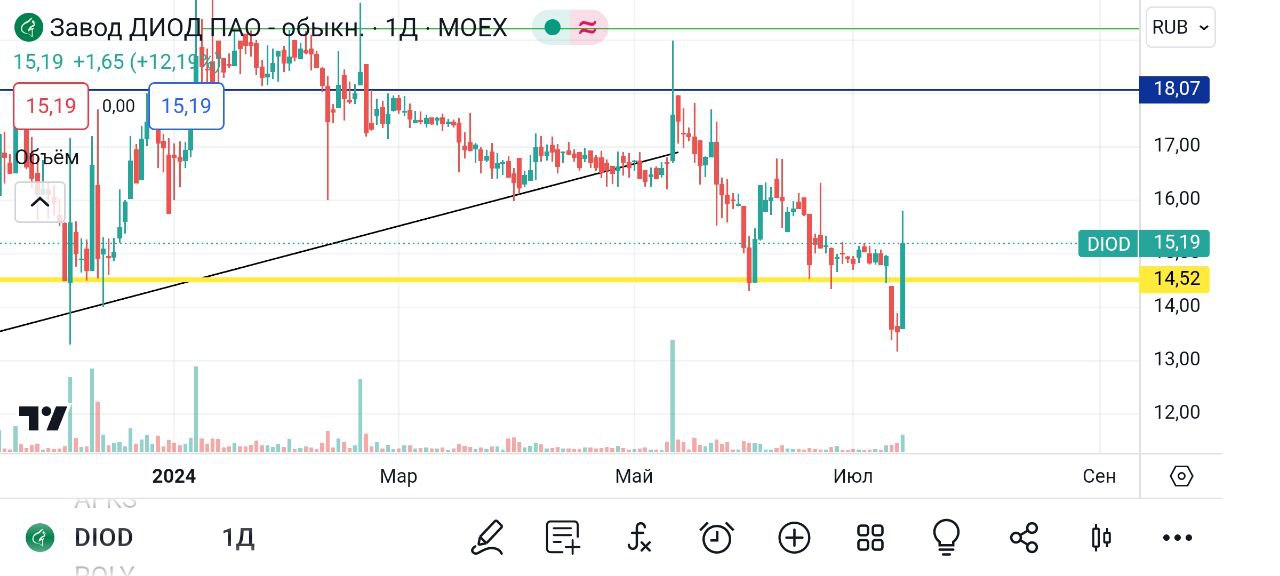Select the blue 15,19 buy price box
Image resolution: width=1280 pixels, height=576 pixels.
pos(186,106)
